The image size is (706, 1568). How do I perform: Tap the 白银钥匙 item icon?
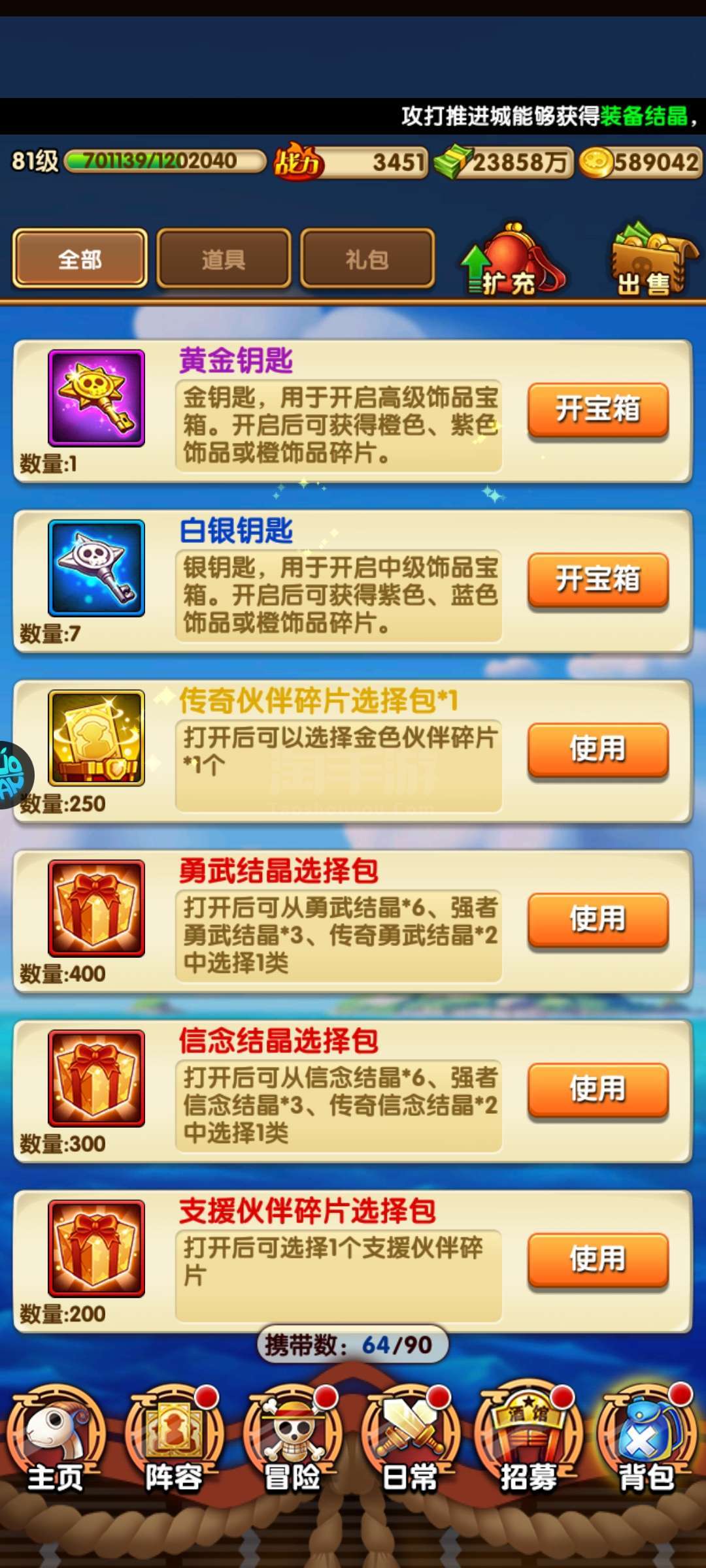tap(96, 568)
